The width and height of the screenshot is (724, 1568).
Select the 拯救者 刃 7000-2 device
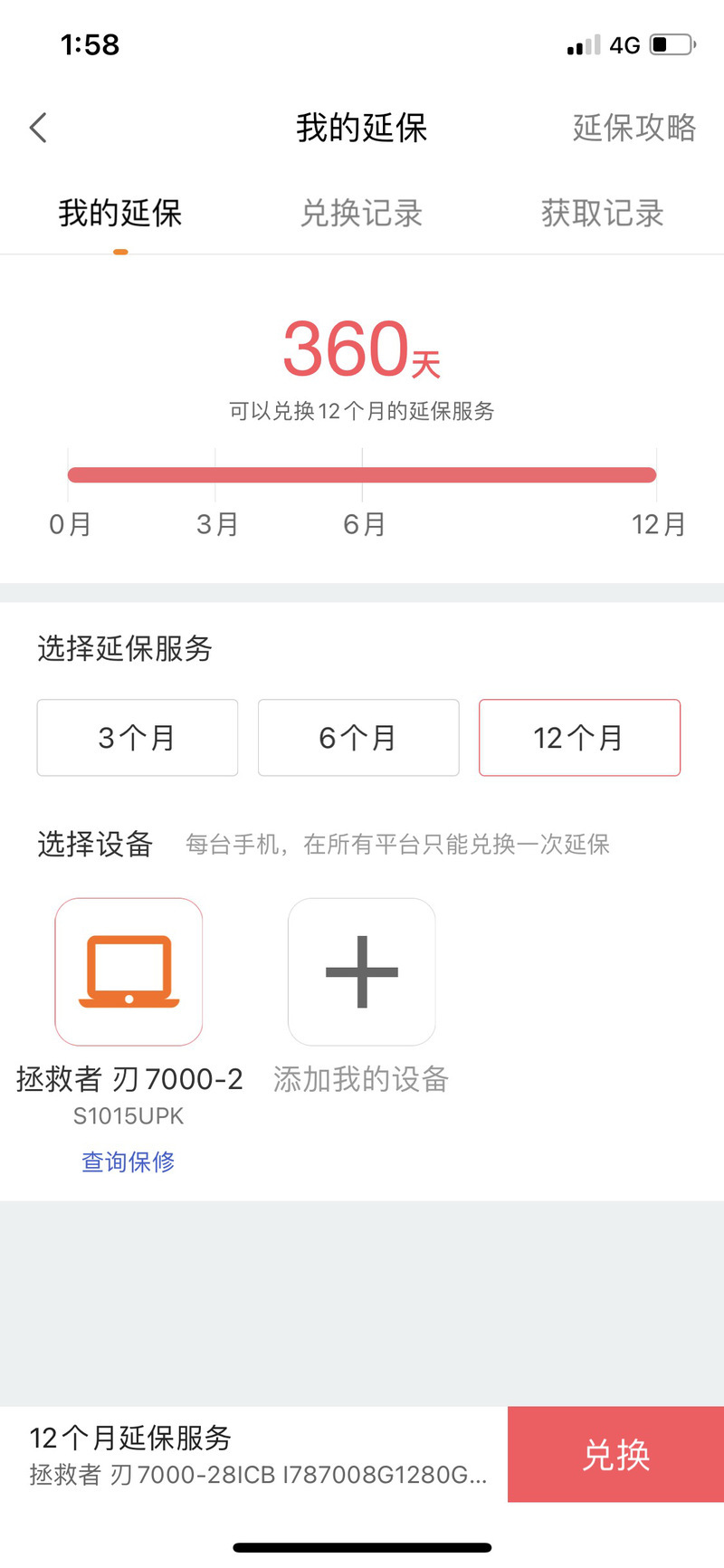[x=129, y=972]
